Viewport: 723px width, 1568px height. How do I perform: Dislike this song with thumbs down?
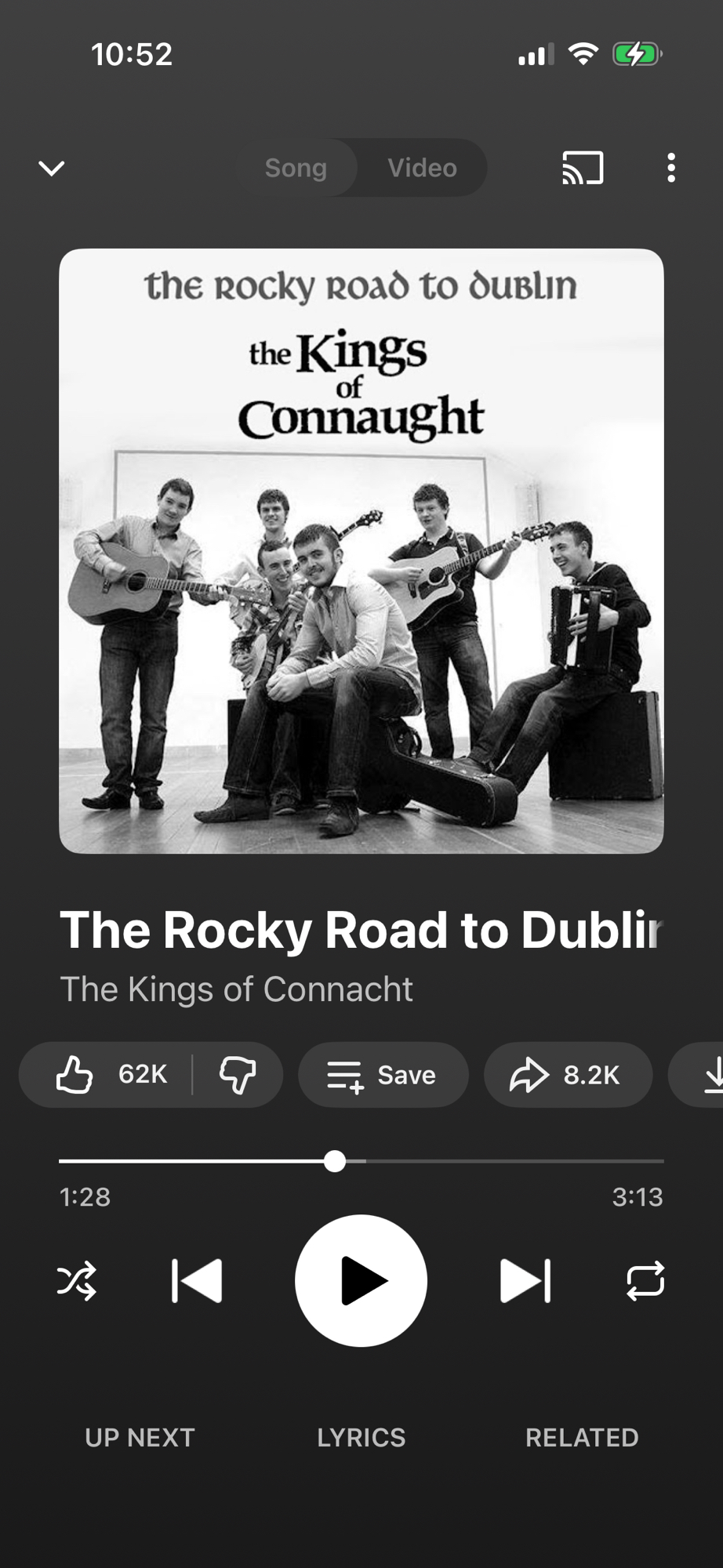(x=238, y=1074)
